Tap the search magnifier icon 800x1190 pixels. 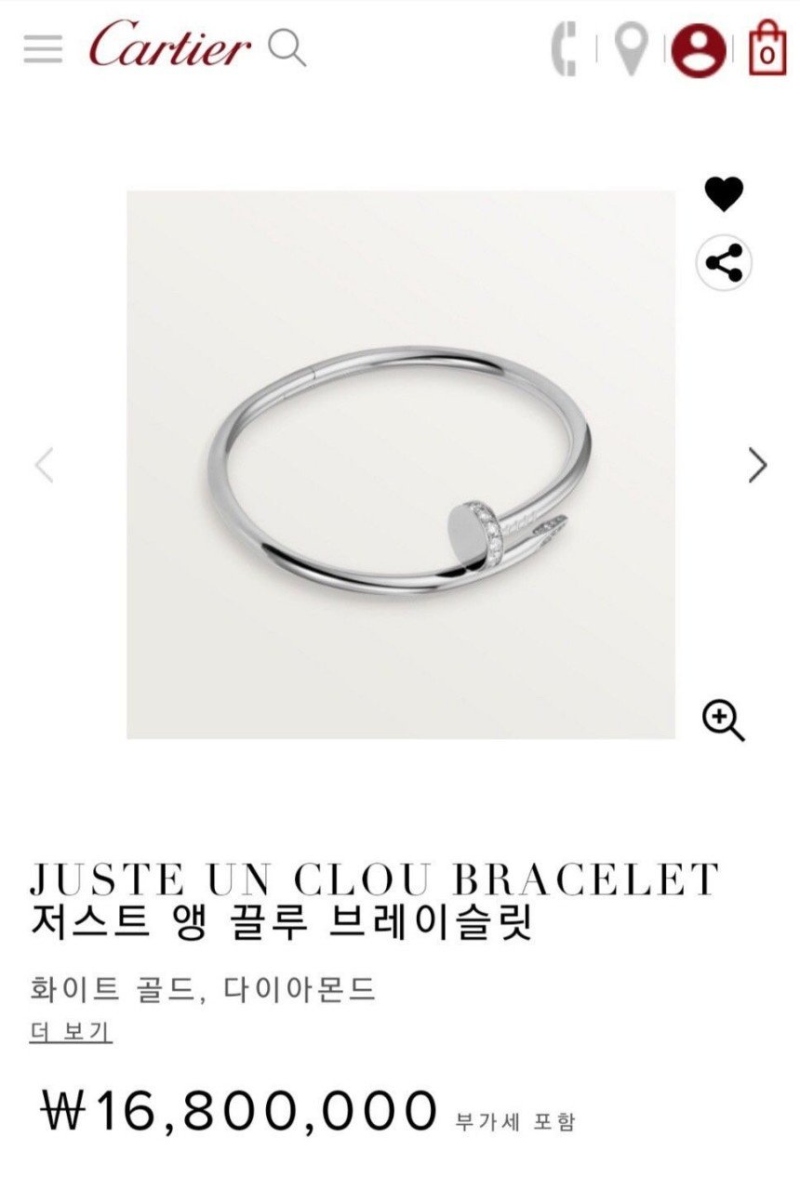[287, 48]
